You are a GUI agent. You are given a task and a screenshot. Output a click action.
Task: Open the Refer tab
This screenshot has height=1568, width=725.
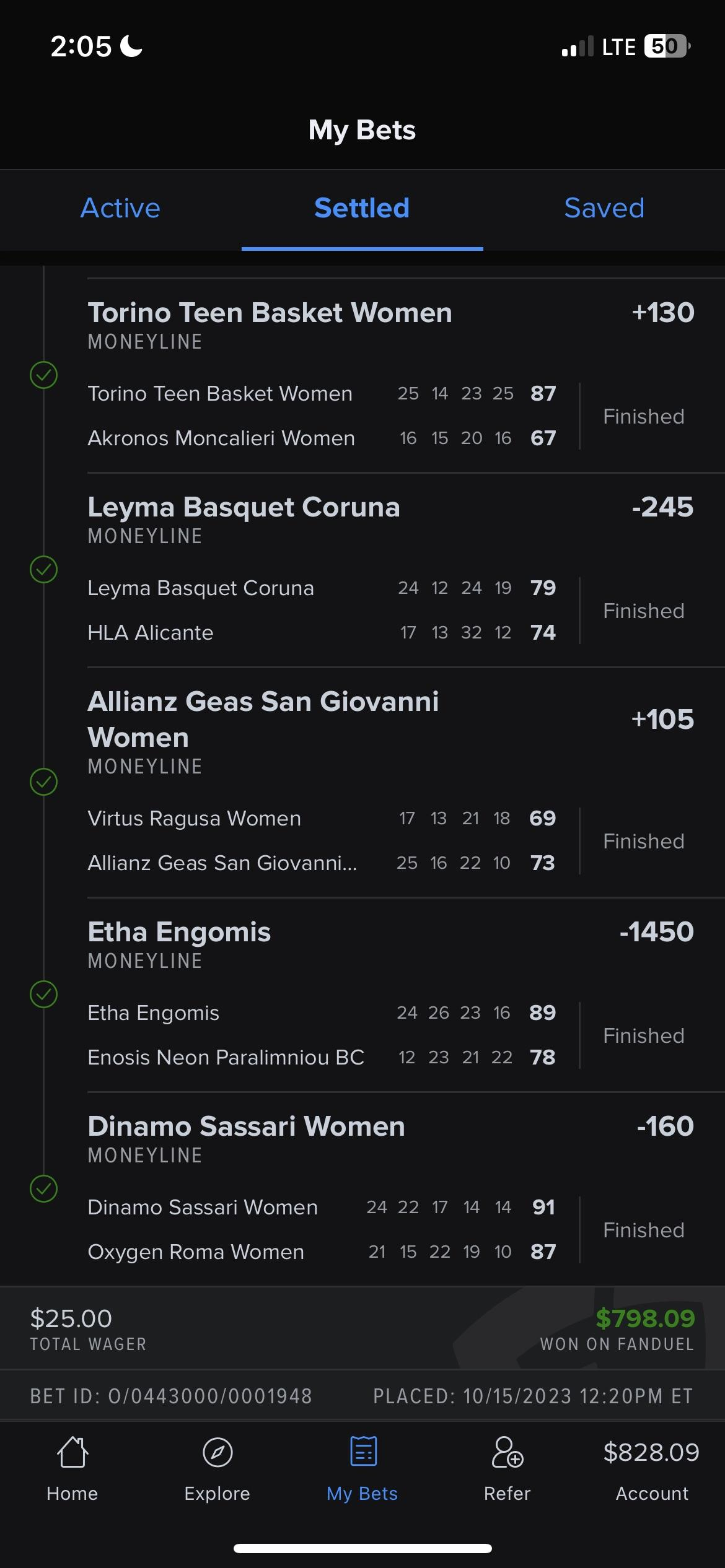point(507,1469)
